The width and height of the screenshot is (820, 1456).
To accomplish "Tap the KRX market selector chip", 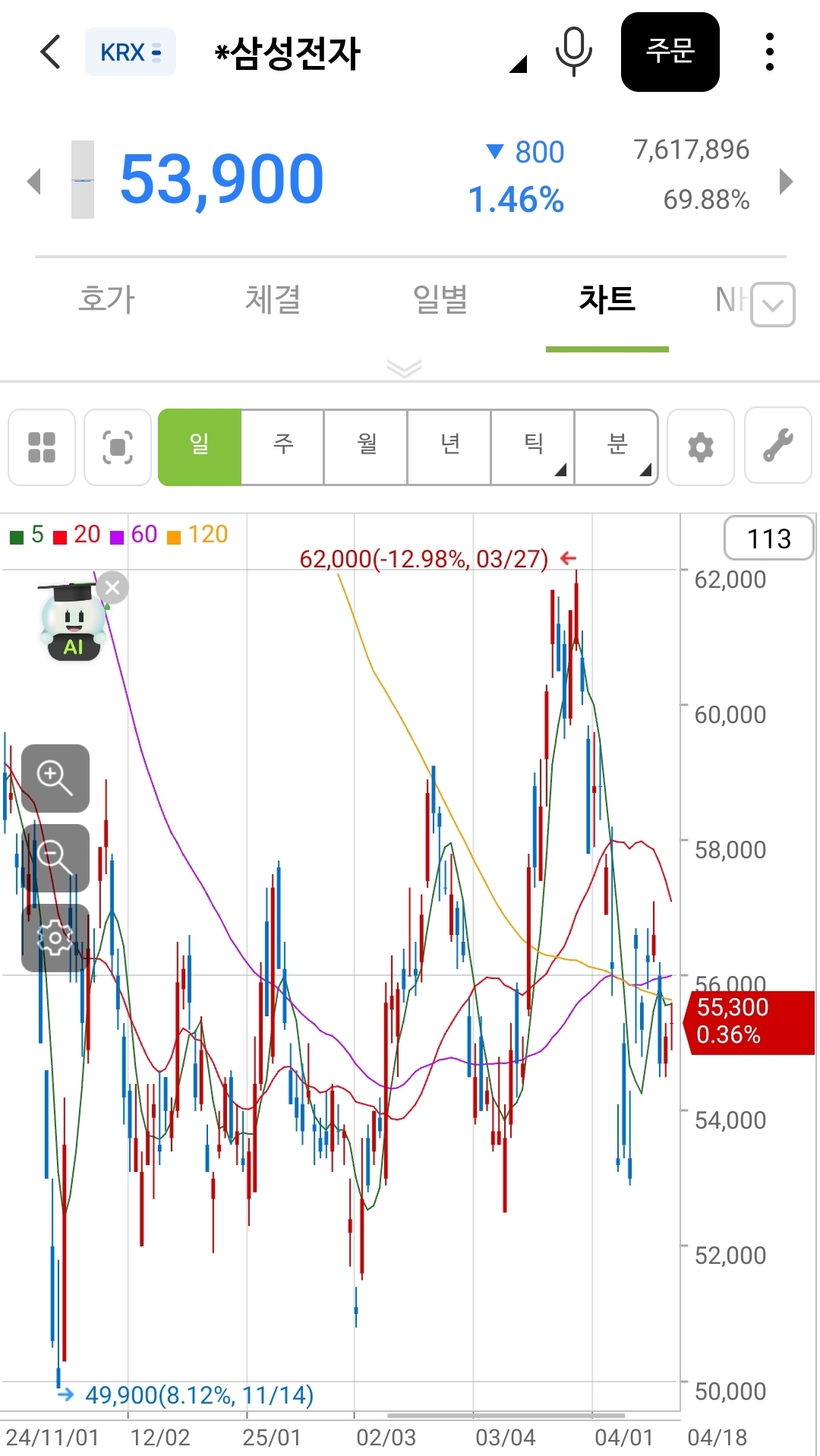I will point(131,52).
